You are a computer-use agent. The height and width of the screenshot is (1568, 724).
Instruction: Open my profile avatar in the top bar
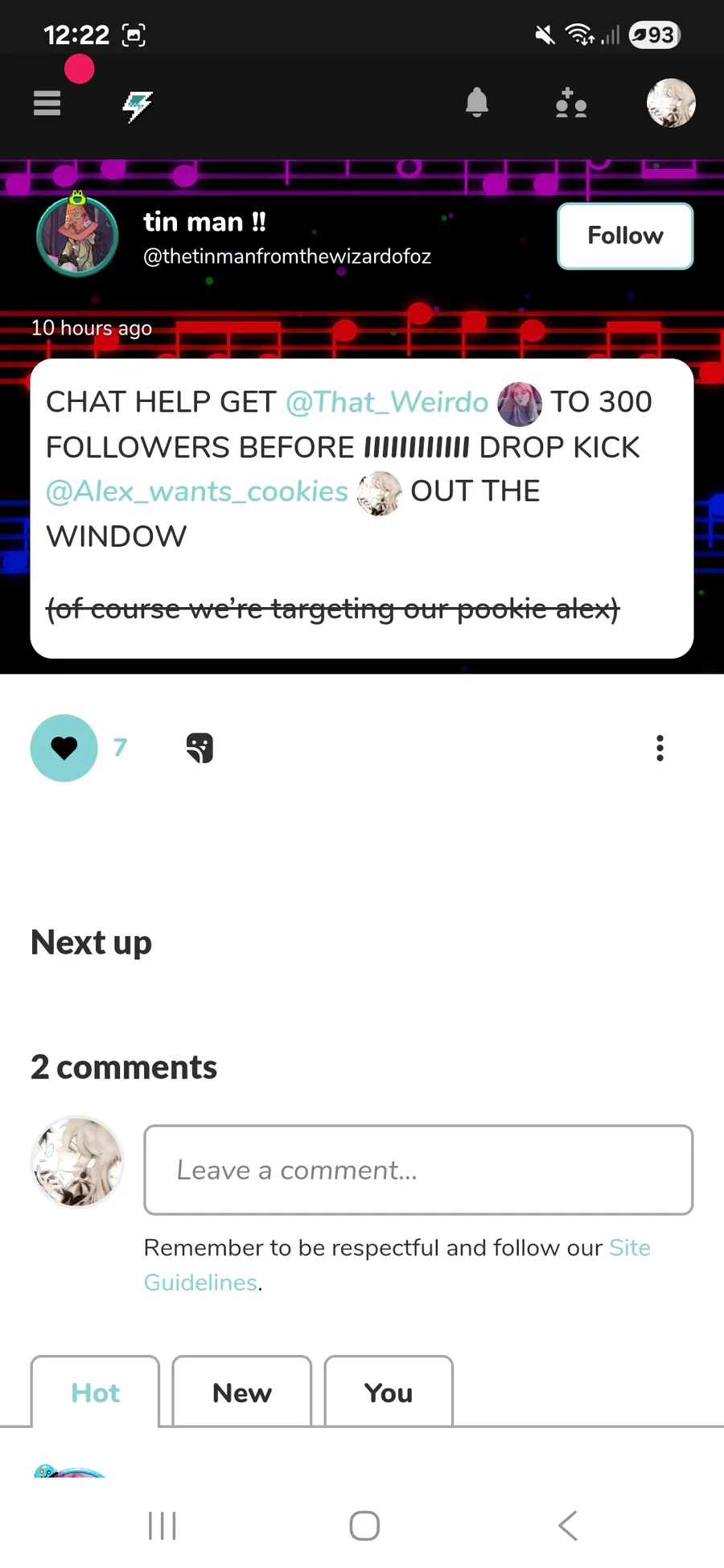tap(671, 103)
